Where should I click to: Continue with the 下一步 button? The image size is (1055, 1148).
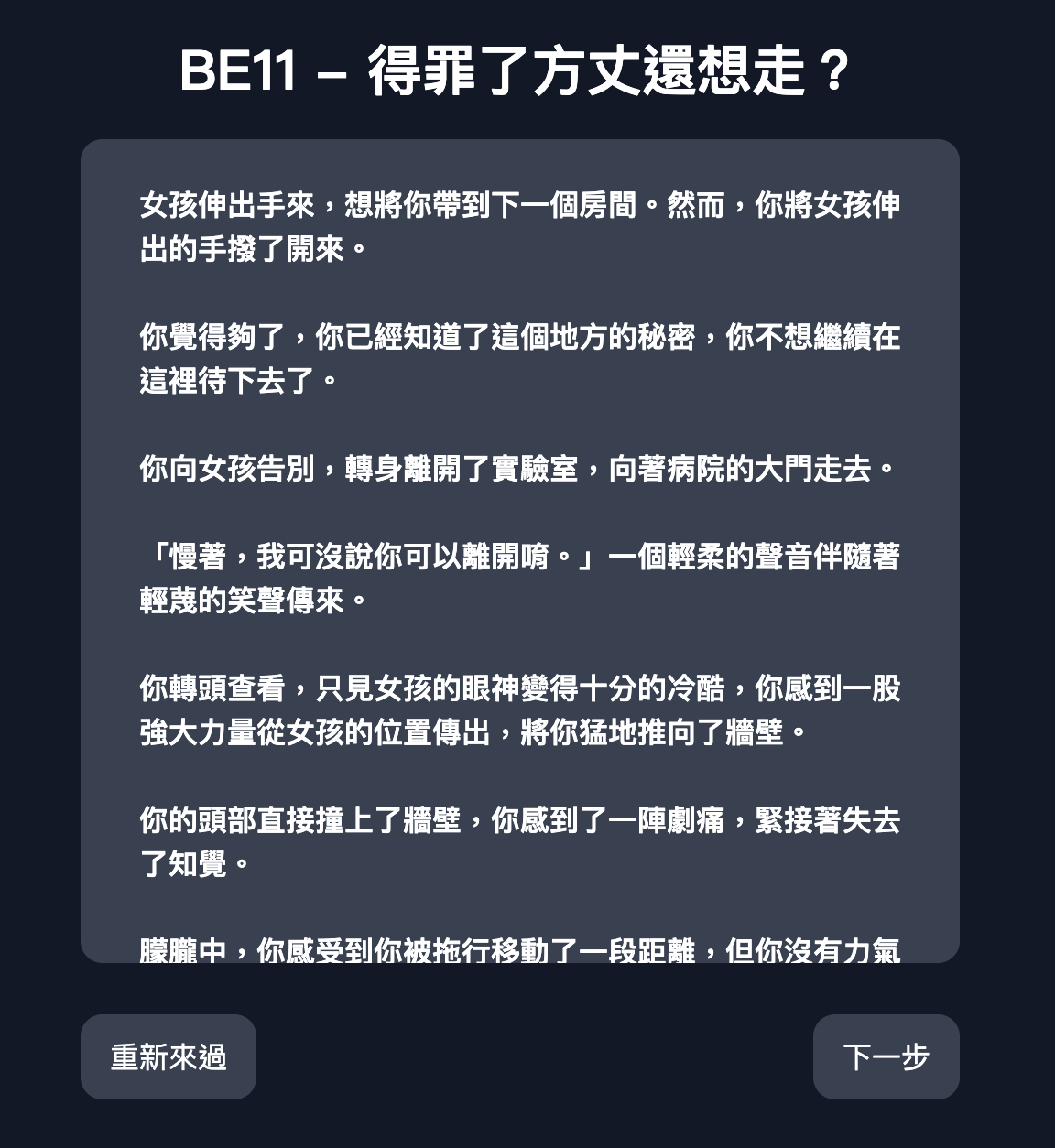pos(886,1056)
